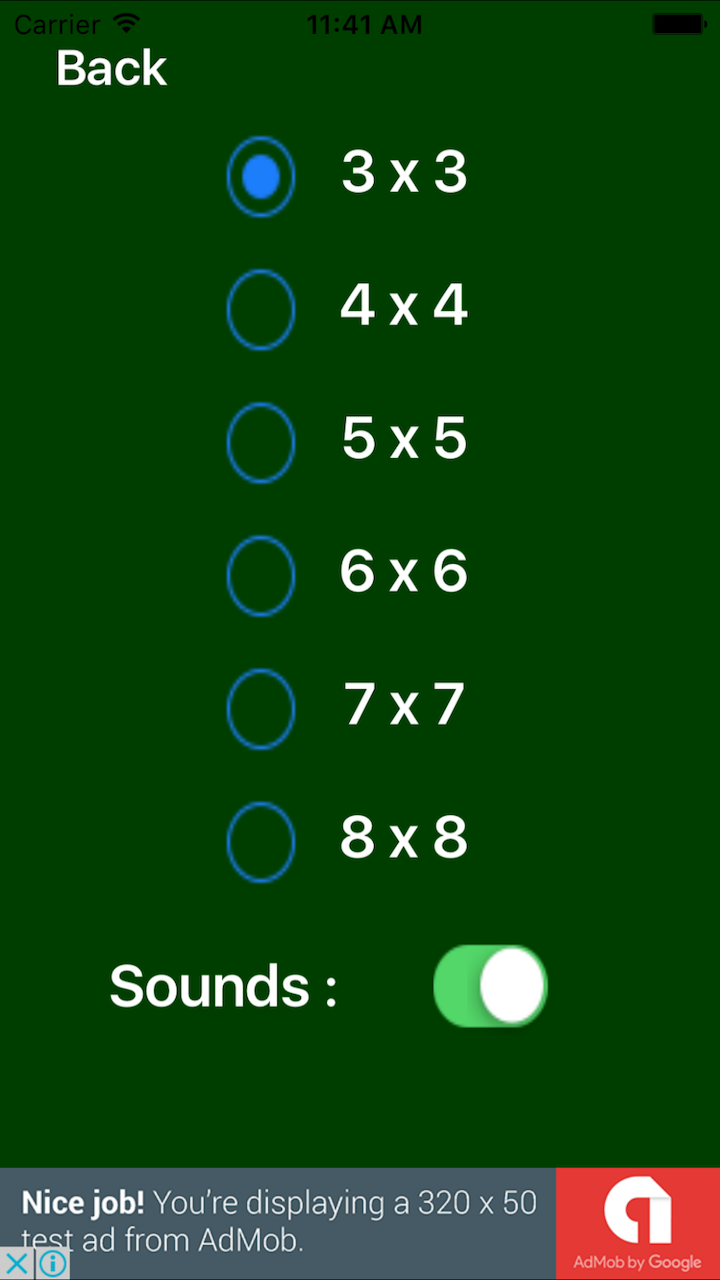The height and width of the screenshot is (1280, 720).
Task: Pick the 5 x 5 radio button
Action: coord(261,442)
